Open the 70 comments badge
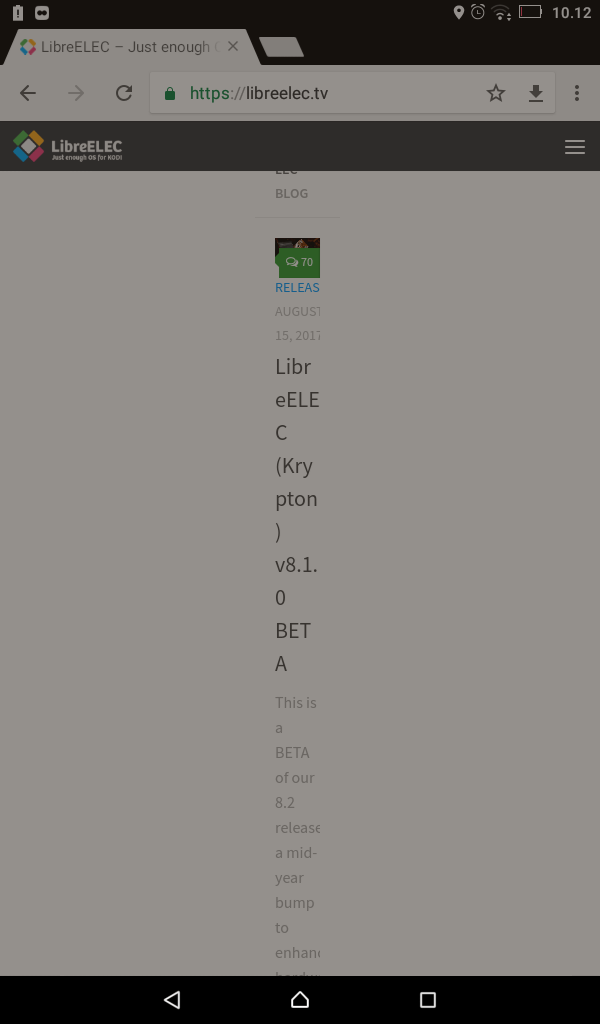 [x=299, y=262]
